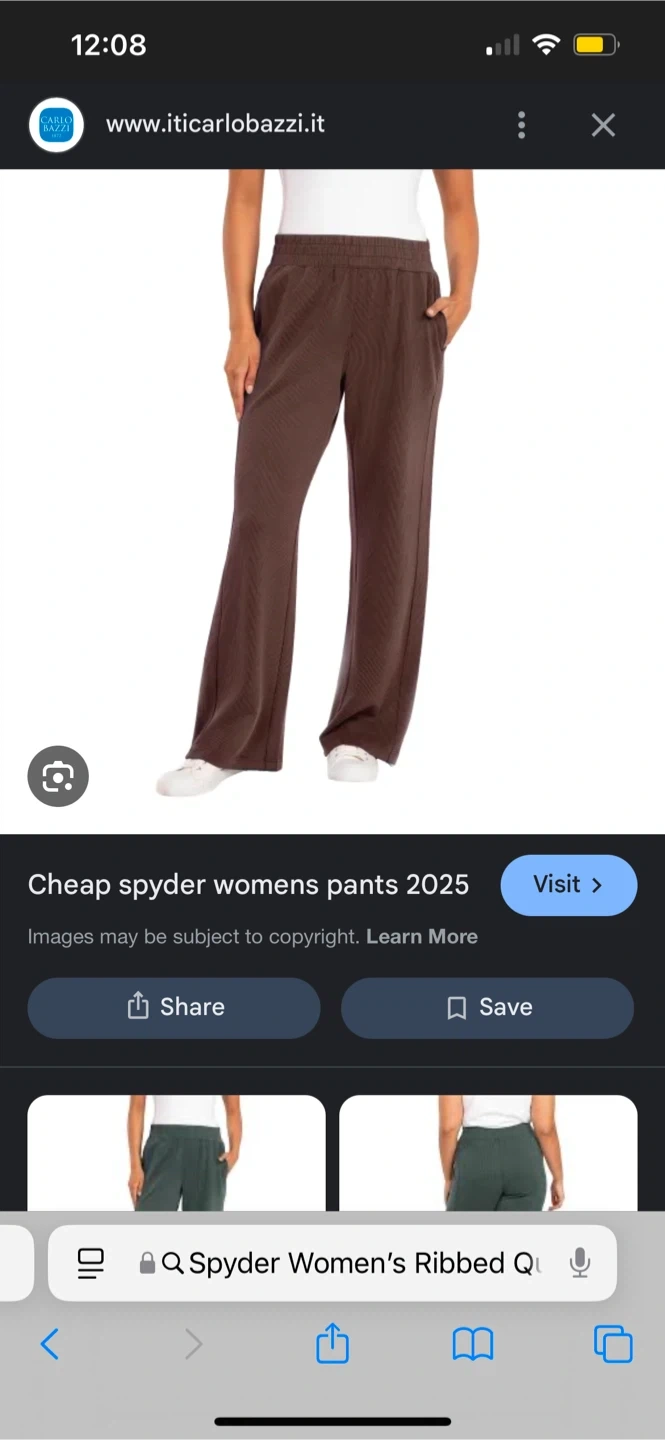Open the three-dot overflow menu
The height and width of the screenshot is (1440, 665).
(x=521, y=125)
